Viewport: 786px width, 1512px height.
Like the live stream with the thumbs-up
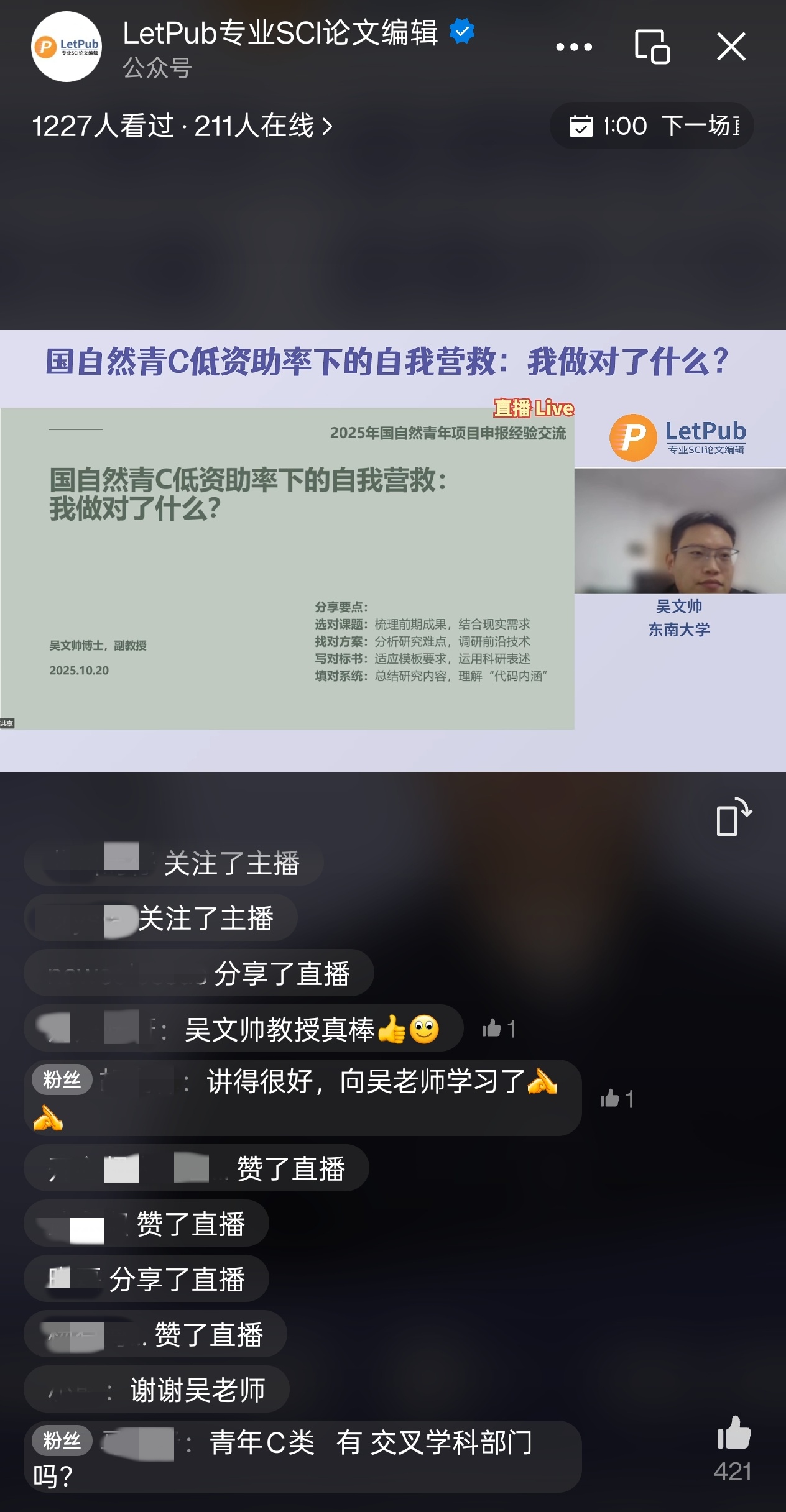pyautogui.click(x=733, y=1434)
